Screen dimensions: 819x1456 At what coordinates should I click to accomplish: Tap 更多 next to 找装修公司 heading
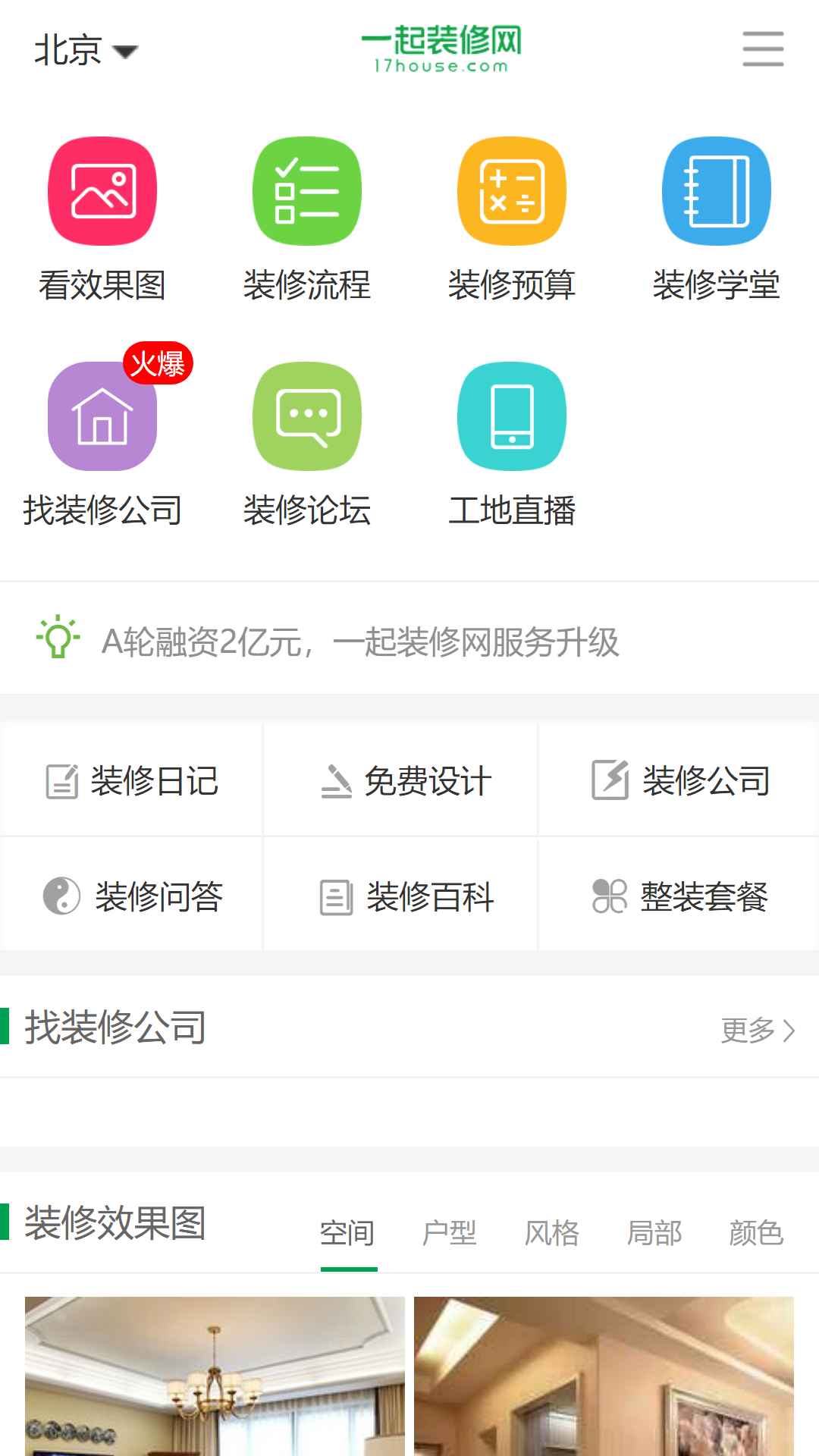coord(757,1030)
